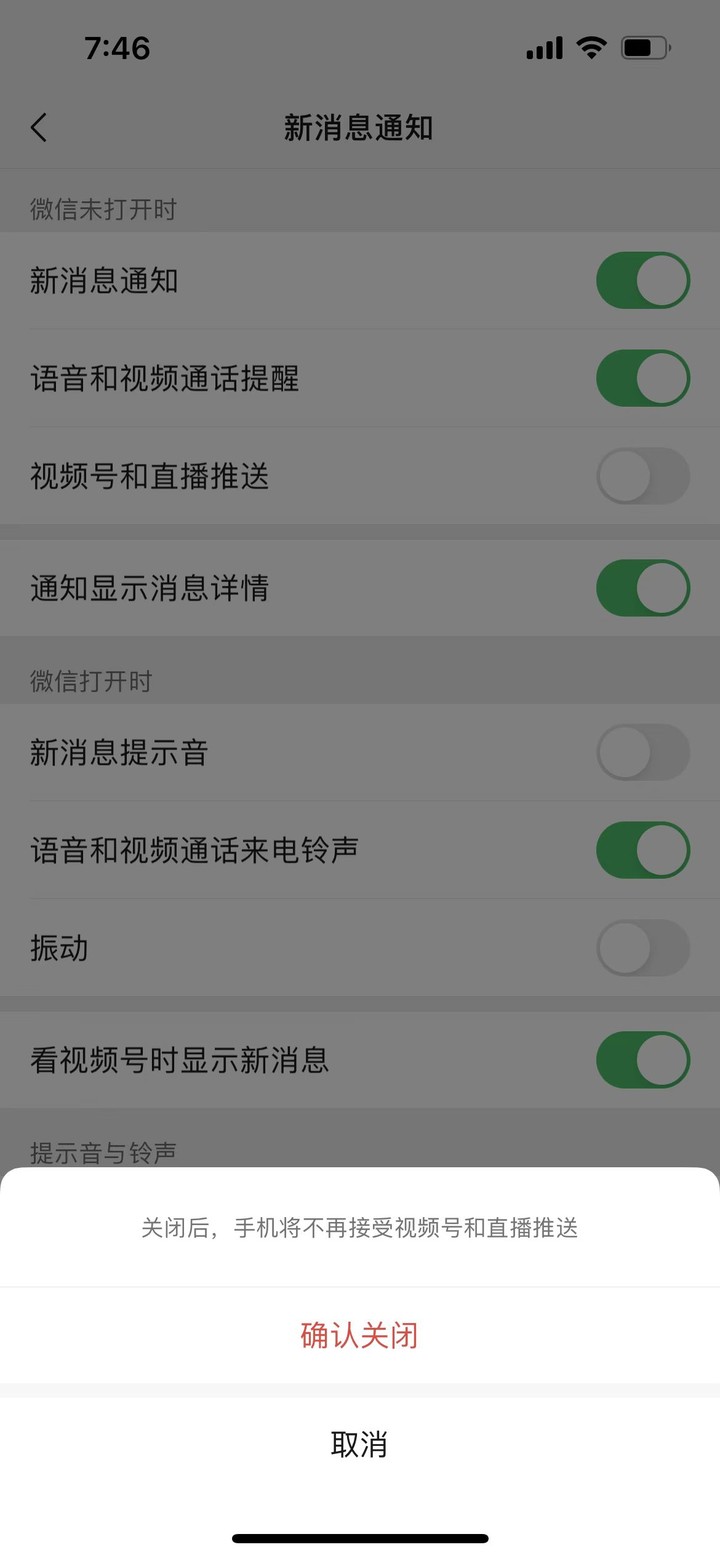Turn off 语音和视频通话提醒
The width and height of the screenshot is (720, 1558).
[643, 378]
